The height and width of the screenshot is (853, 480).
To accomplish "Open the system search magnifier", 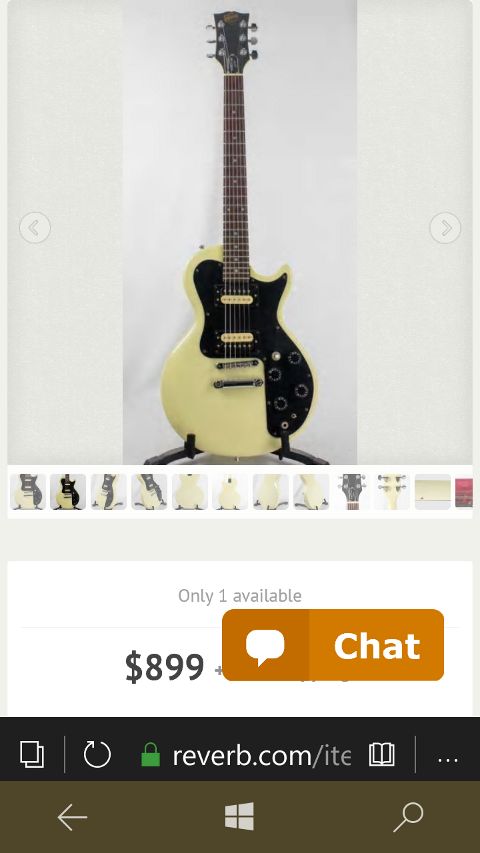I will point(408,817).
